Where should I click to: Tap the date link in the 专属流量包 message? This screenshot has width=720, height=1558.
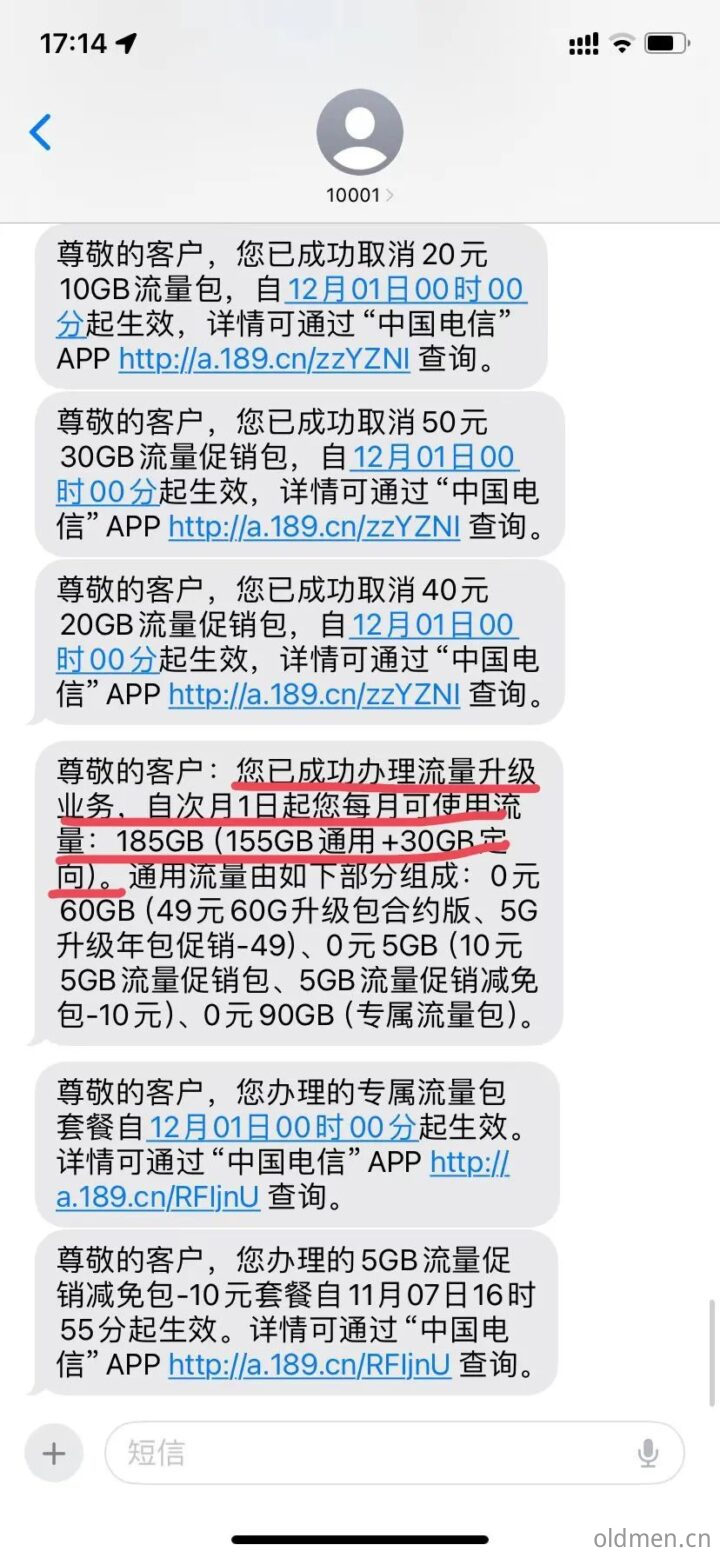pos(281,1128)
